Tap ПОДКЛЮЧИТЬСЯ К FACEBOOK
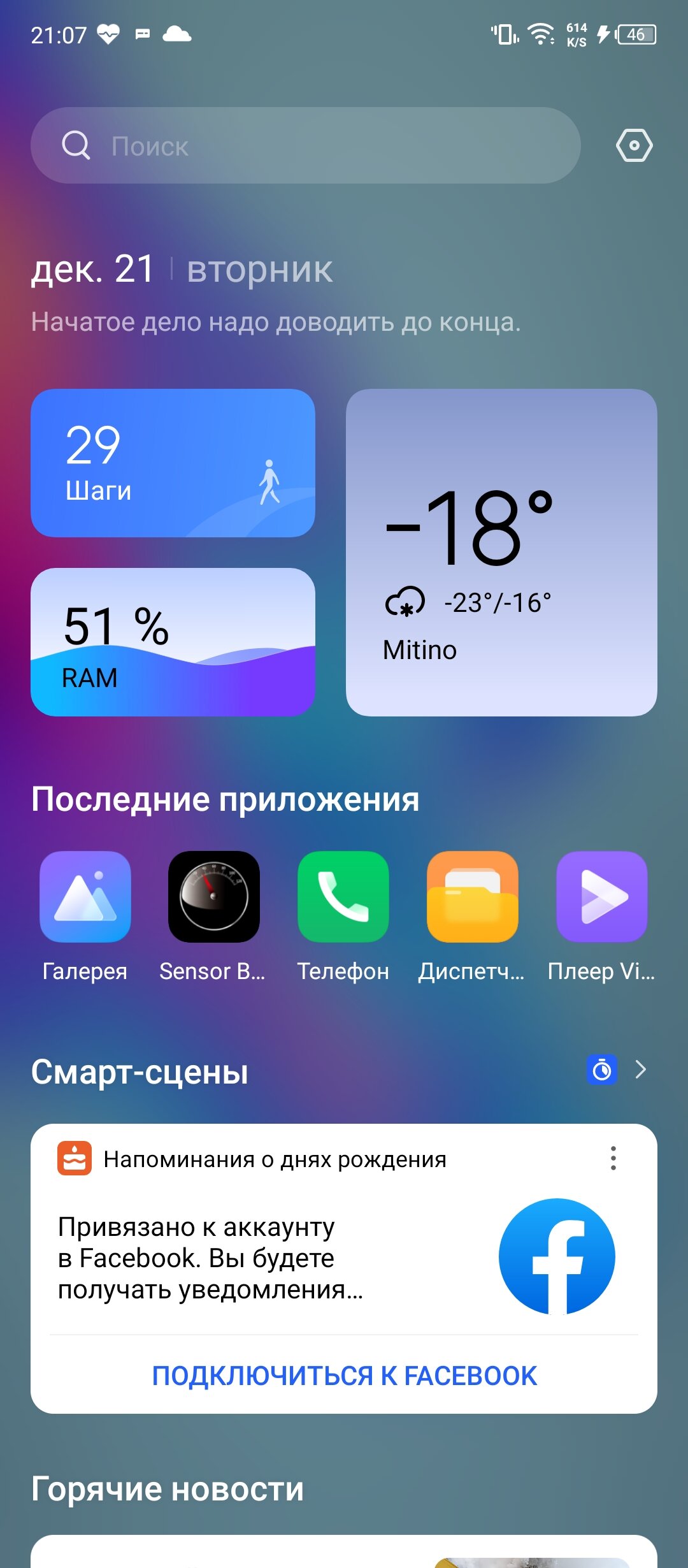Viewport: 688px width, 1568px height. (344, 1376)
